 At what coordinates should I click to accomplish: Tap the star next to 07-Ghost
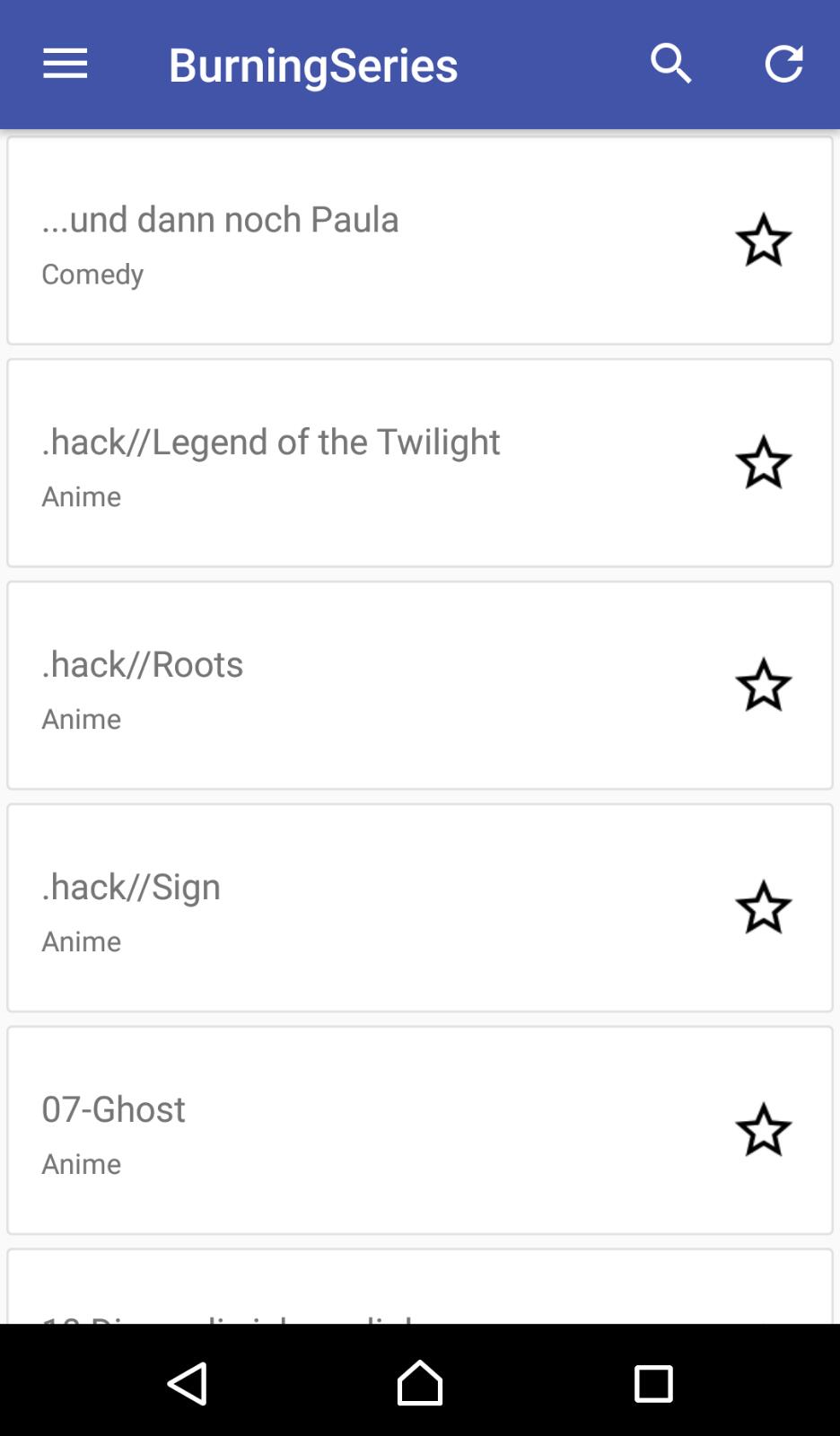(x=763, y=1131)
